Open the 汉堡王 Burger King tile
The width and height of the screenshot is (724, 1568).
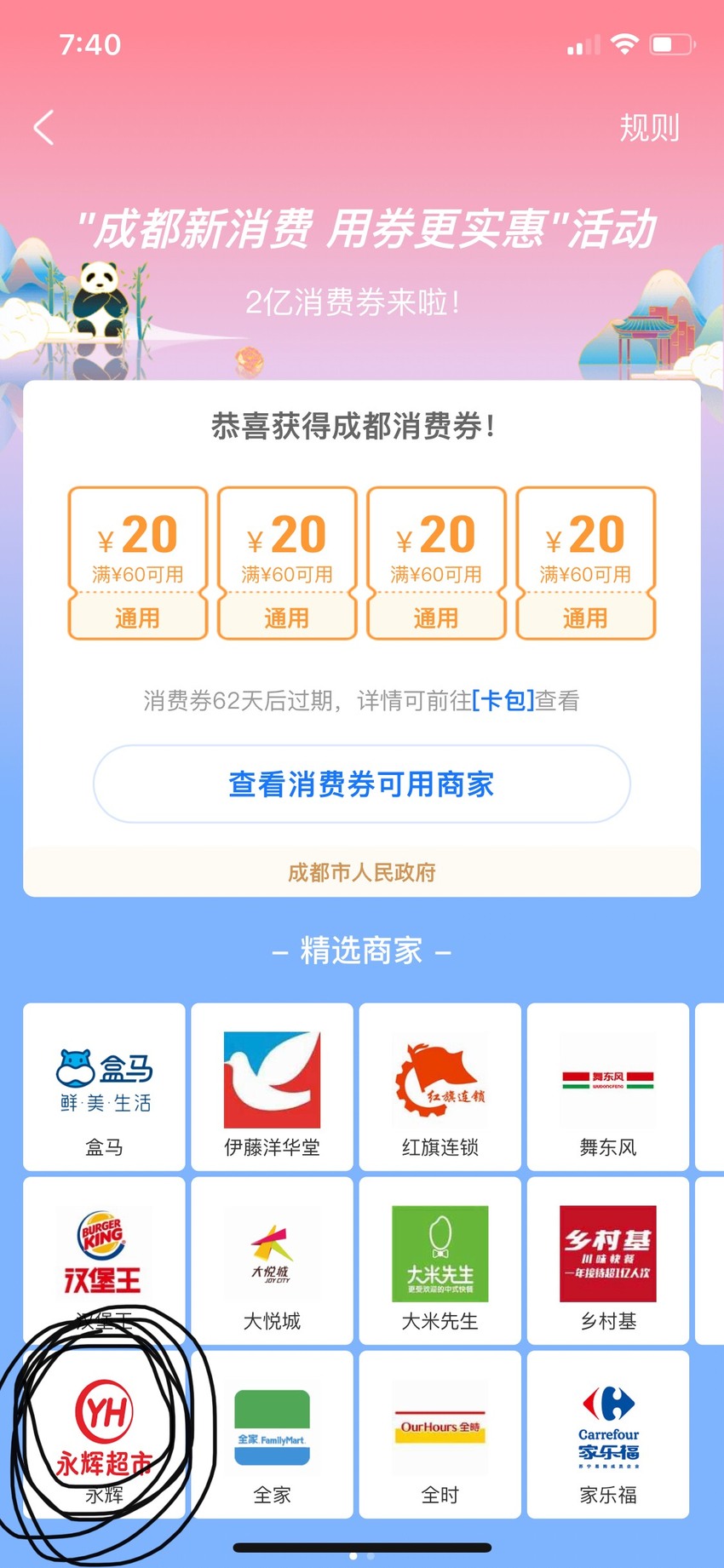(x=104, y=1261)
